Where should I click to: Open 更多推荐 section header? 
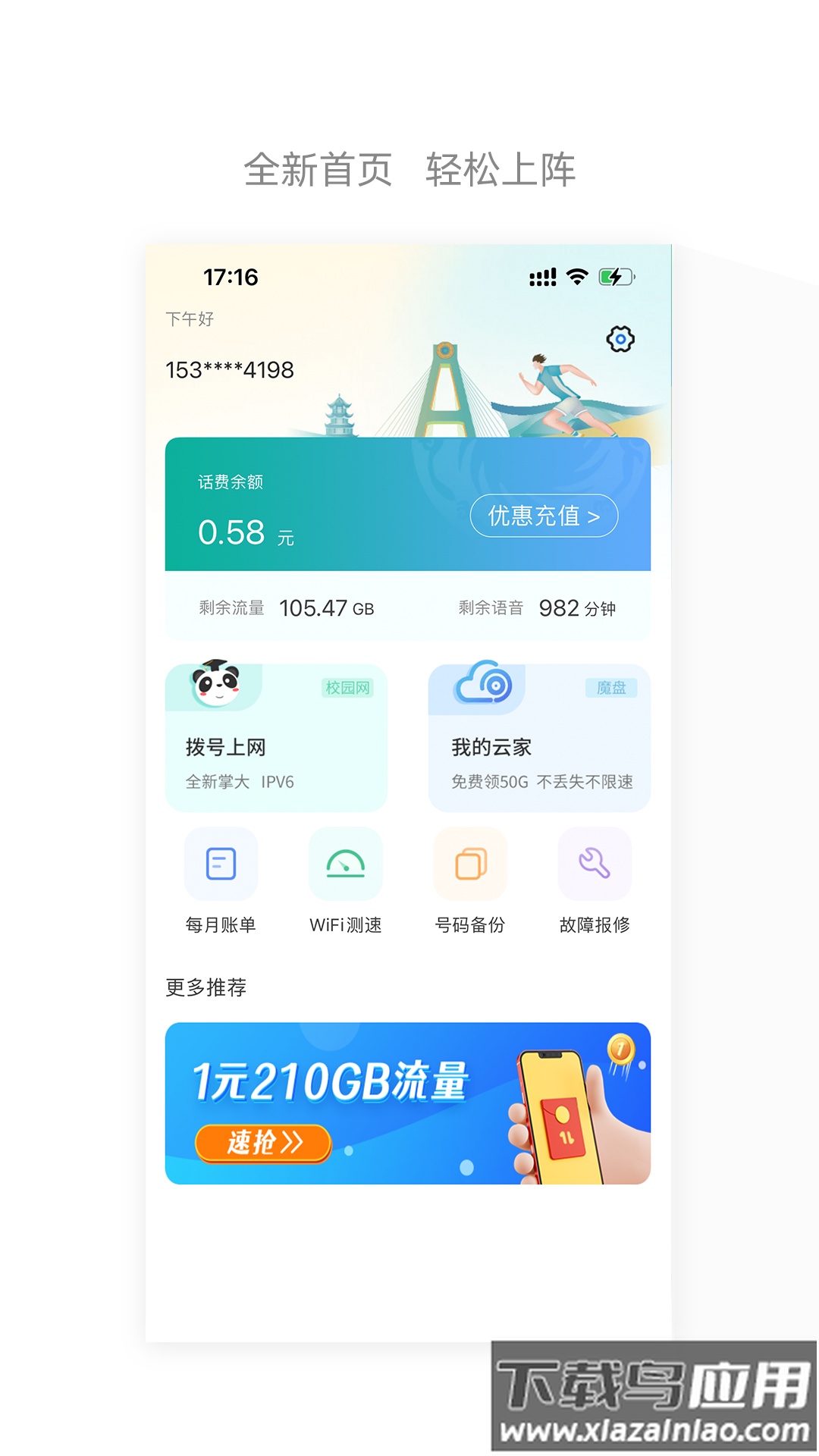[x=206, y=987]
